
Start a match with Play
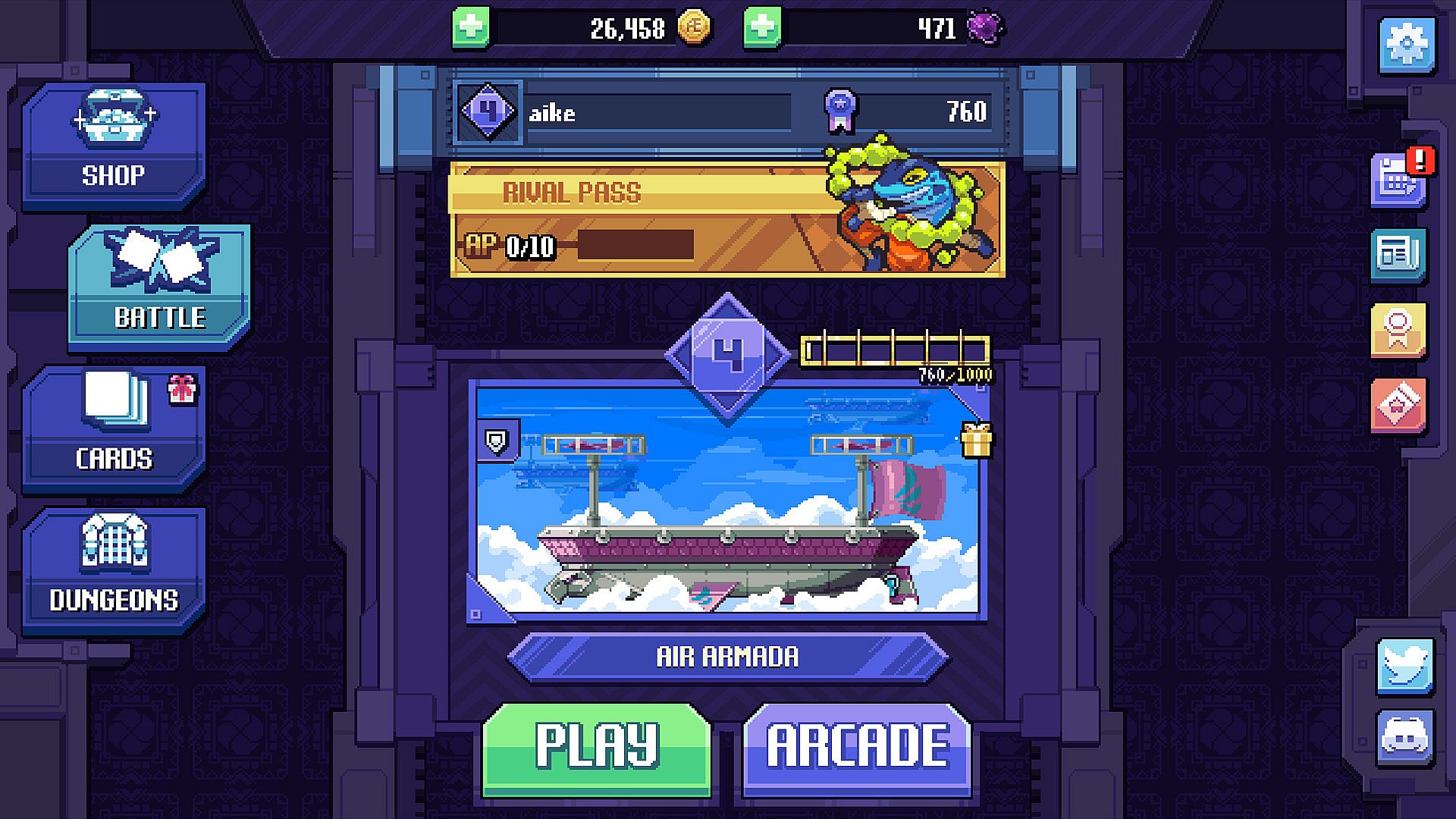(x=597, y=748)
